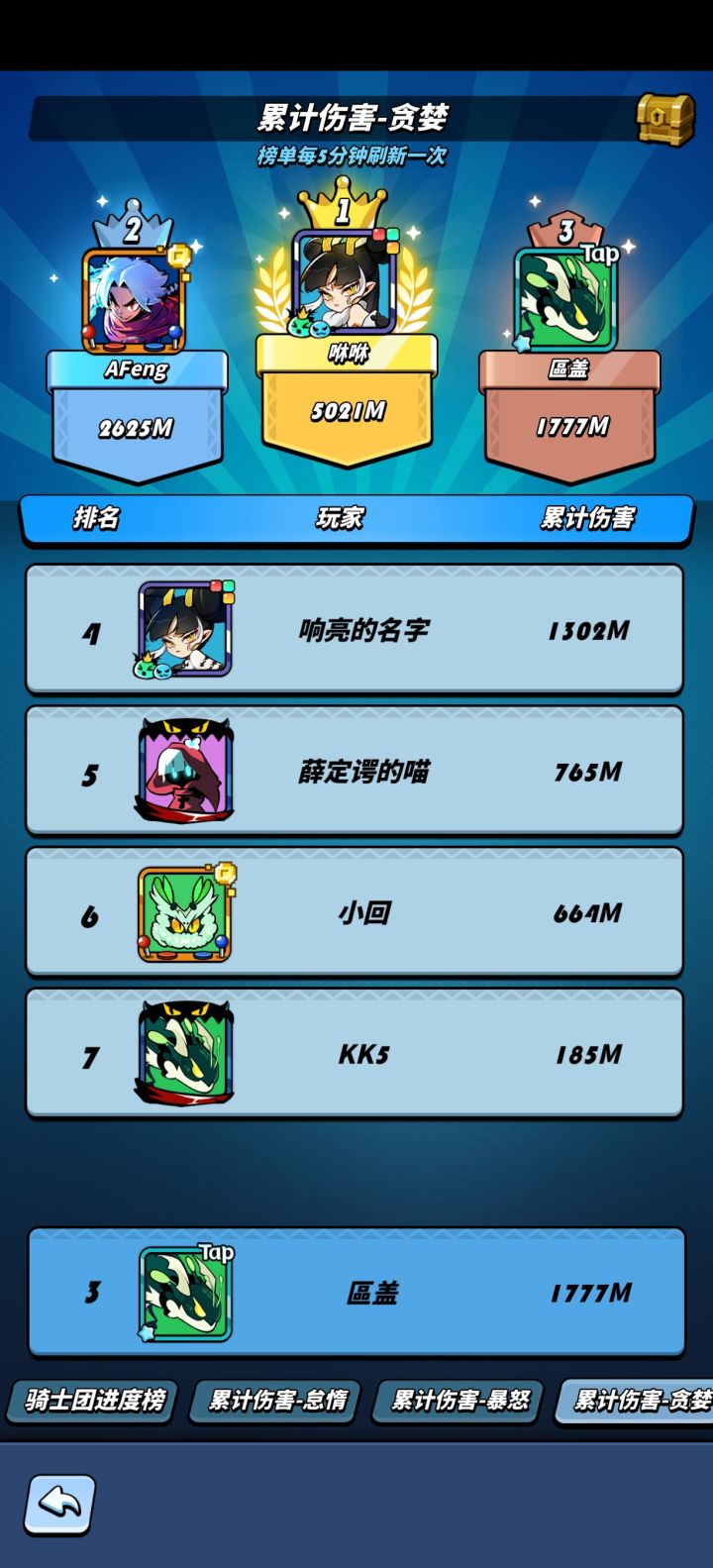The height and width of the screenshot is (1568, 713).
Task: Switch to the 累计伤害-怠惰 tab
Action: point(276,1400)
